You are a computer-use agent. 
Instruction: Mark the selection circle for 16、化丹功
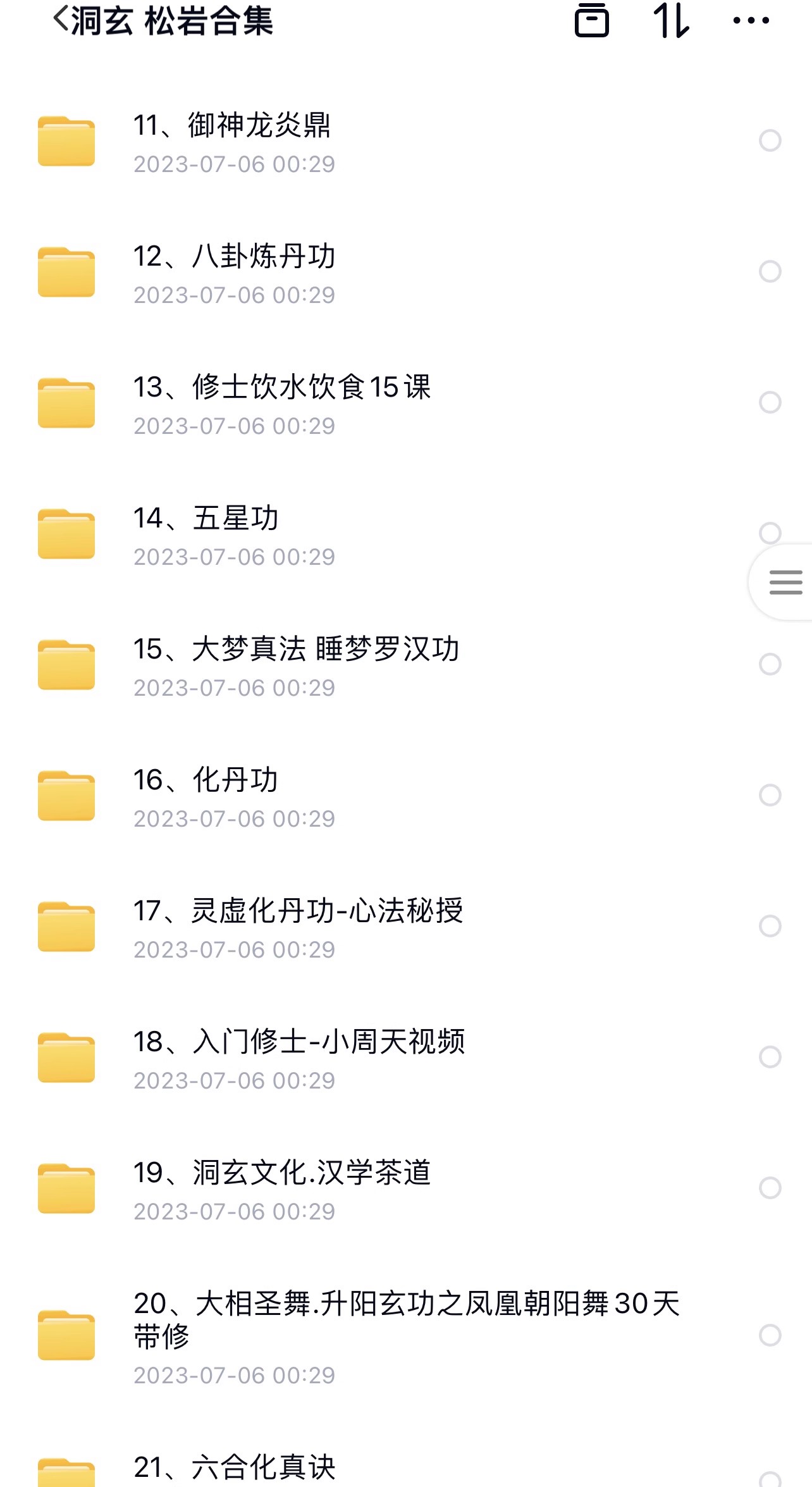(x=770, y=795)
